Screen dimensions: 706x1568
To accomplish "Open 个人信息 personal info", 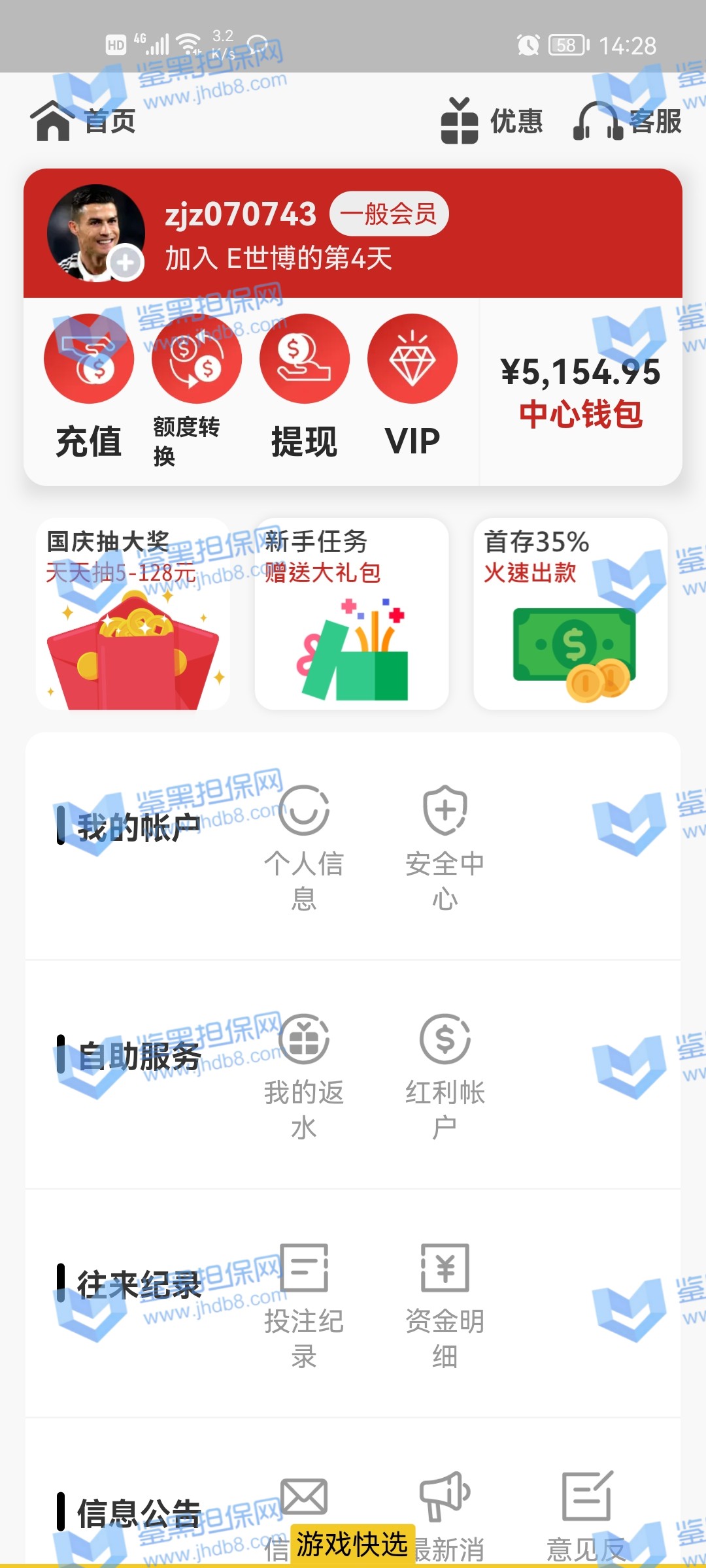I will point(304,846).
